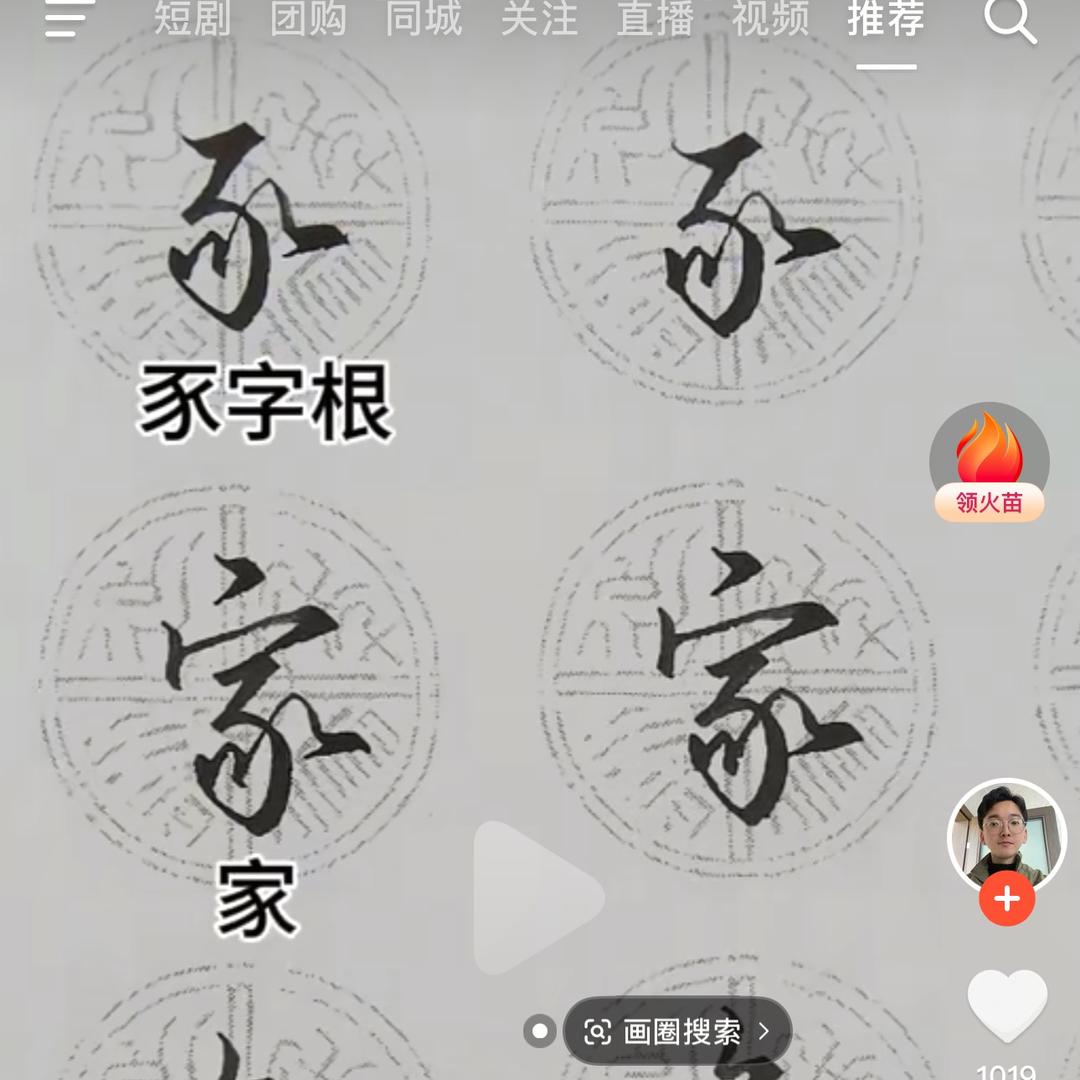Tap the 领火苗 flame button
Screen dimensions: 1080x1080
pyautogui.click(x=989, y=463)
